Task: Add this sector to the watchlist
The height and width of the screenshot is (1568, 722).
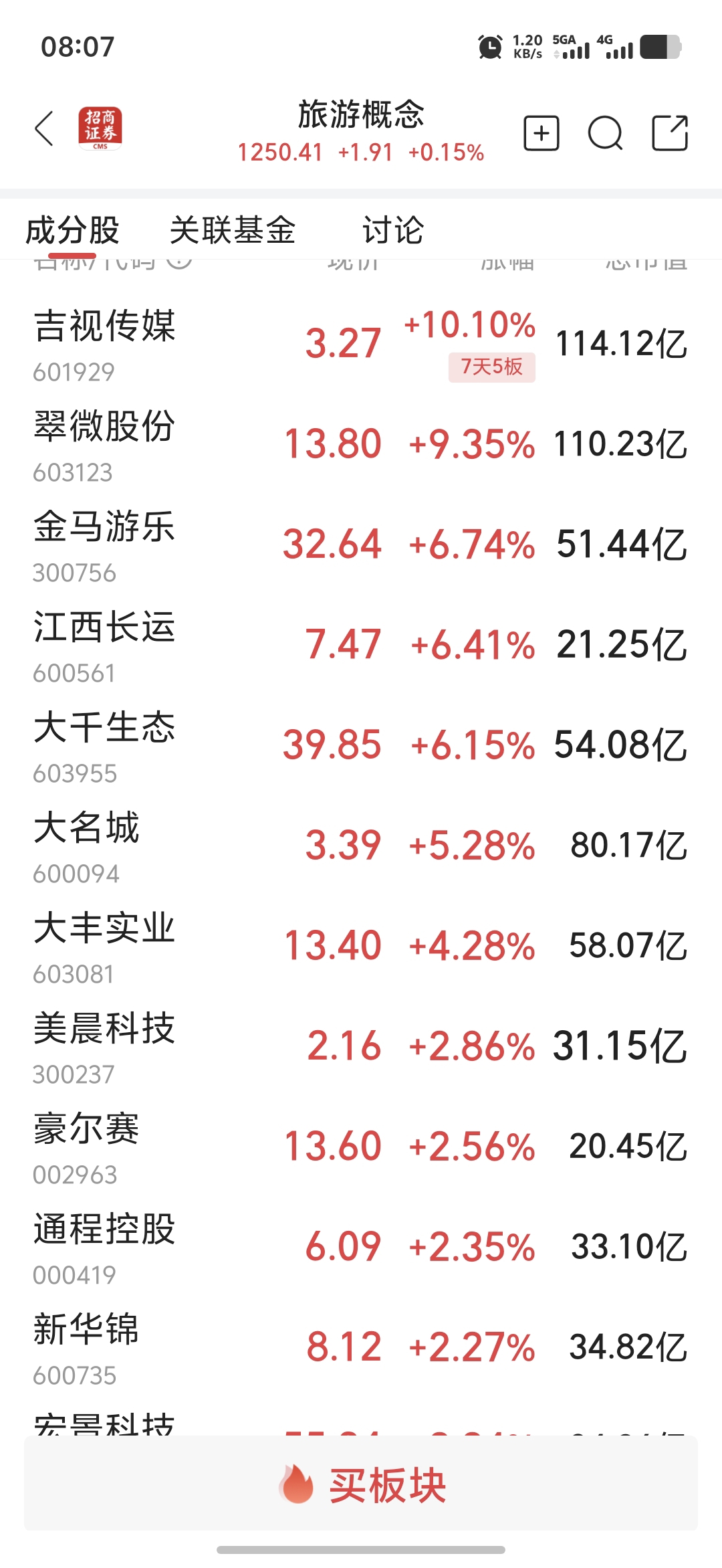Action: [x=541, y=133]
